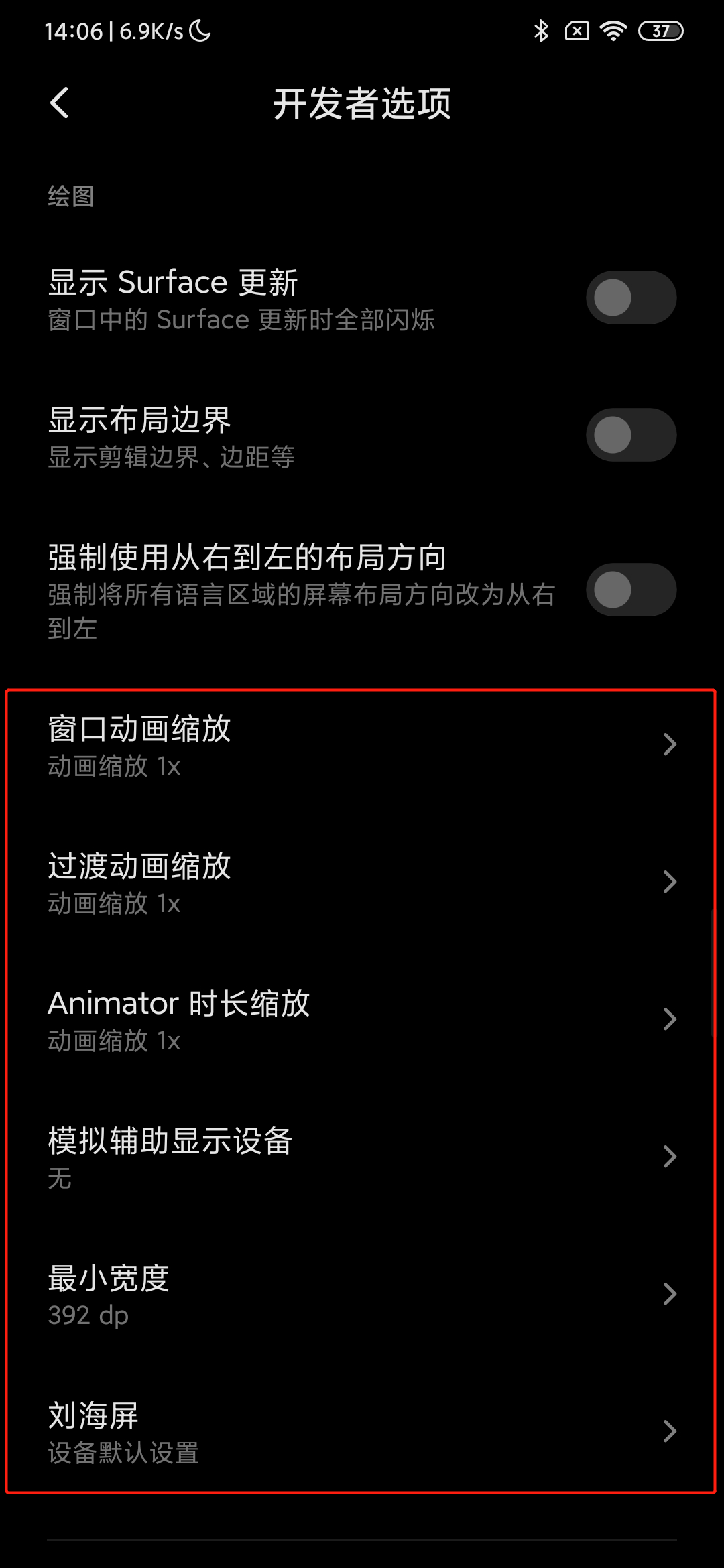The width and height of the screenshot is (724, 1568).
Task: Turn on 强制使用从右到左的布局方向
Action: pos(631,590)
